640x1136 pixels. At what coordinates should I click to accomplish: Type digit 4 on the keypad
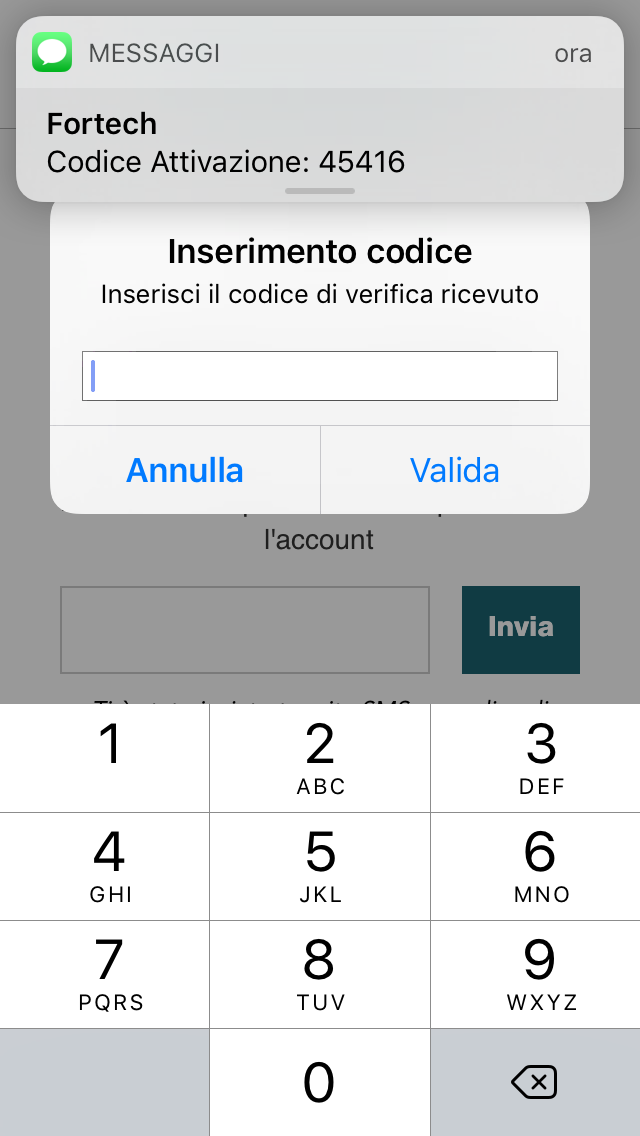(104, 866)
